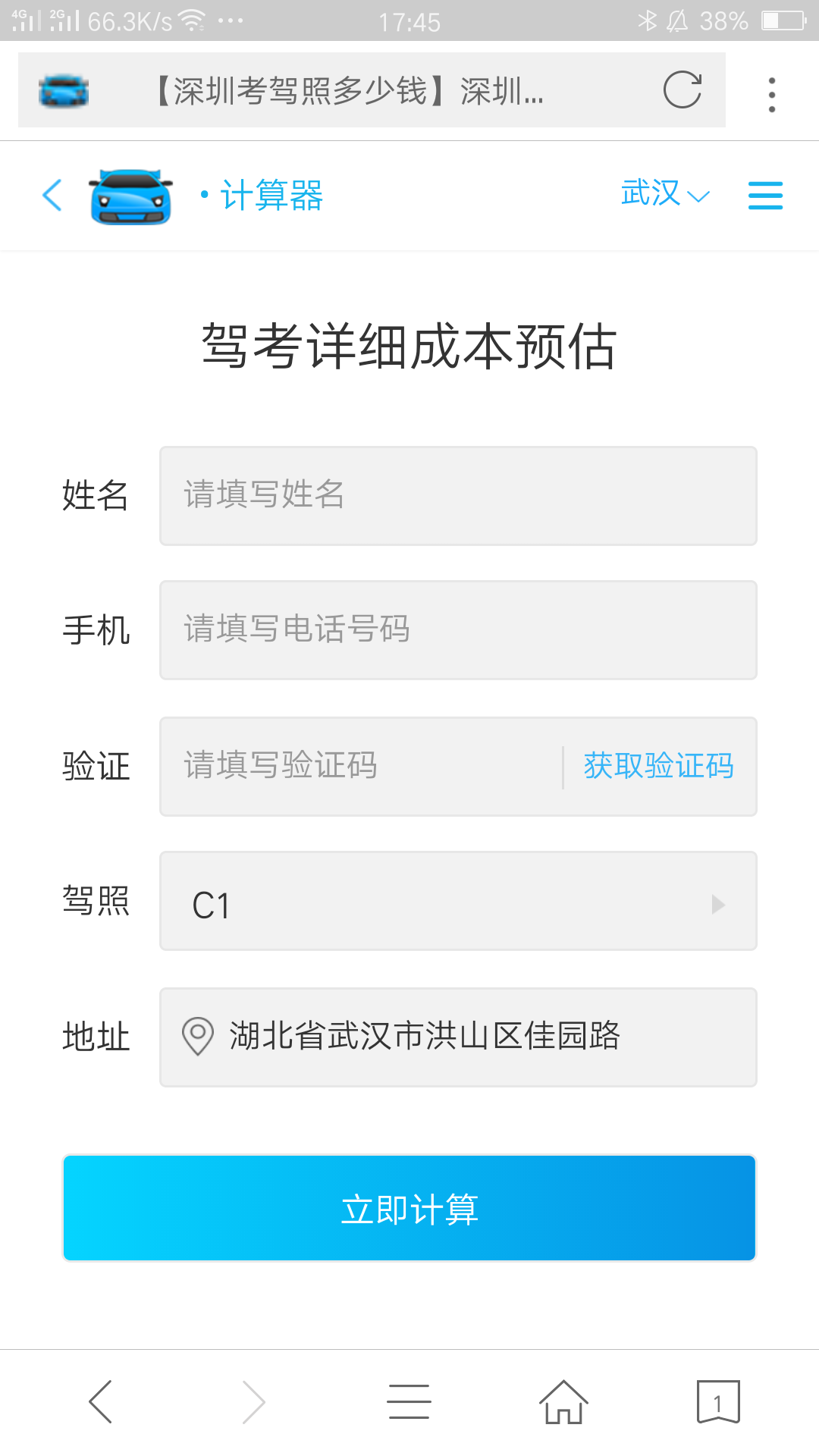Change city from 武汉 dropdown
The width and height of the screenshot is (819, 1456).
click(x=665, y=194)
